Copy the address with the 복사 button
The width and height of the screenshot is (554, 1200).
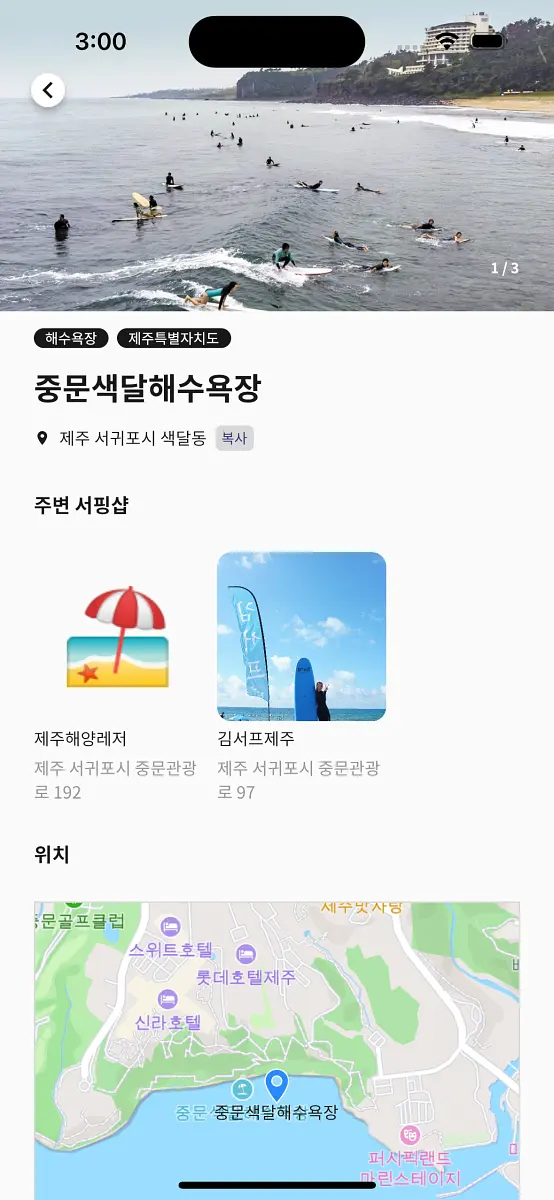click(x=234, y=438)
